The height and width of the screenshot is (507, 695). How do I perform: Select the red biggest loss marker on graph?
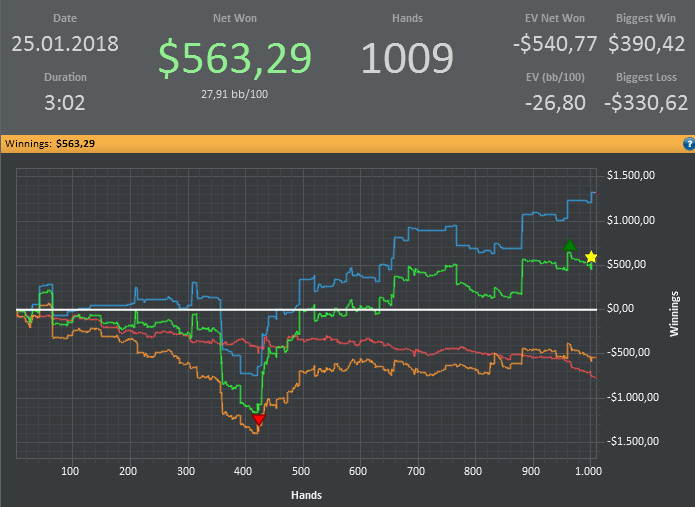pos(258,419)
